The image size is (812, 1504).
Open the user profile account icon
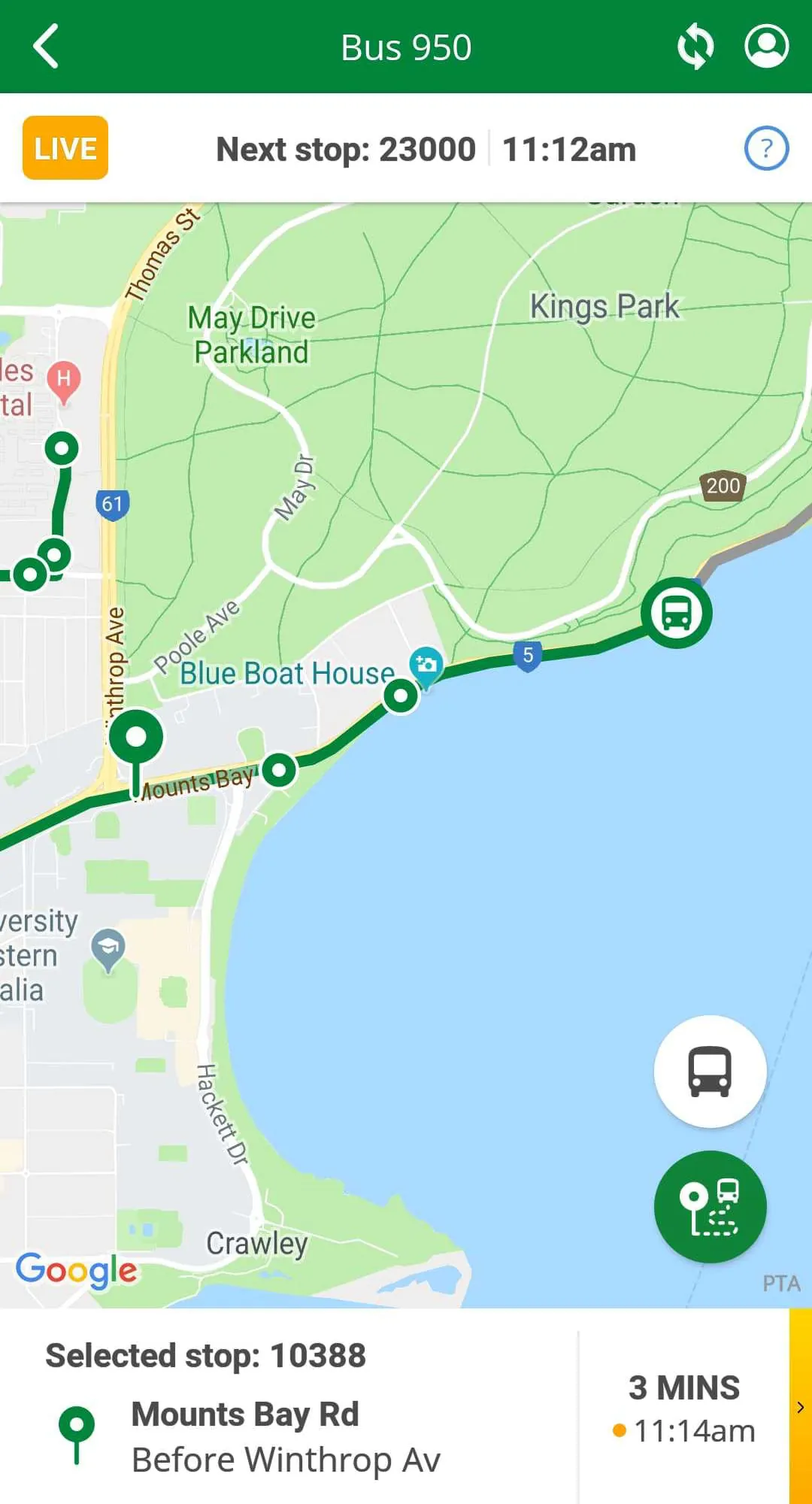pos(766,47)
